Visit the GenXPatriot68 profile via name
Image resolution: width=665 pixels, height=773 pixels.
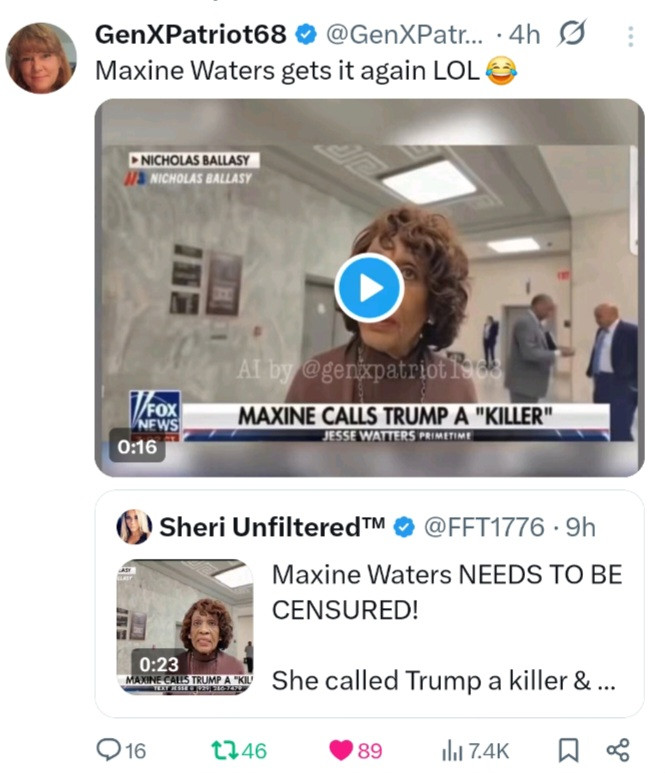[190, 35]
